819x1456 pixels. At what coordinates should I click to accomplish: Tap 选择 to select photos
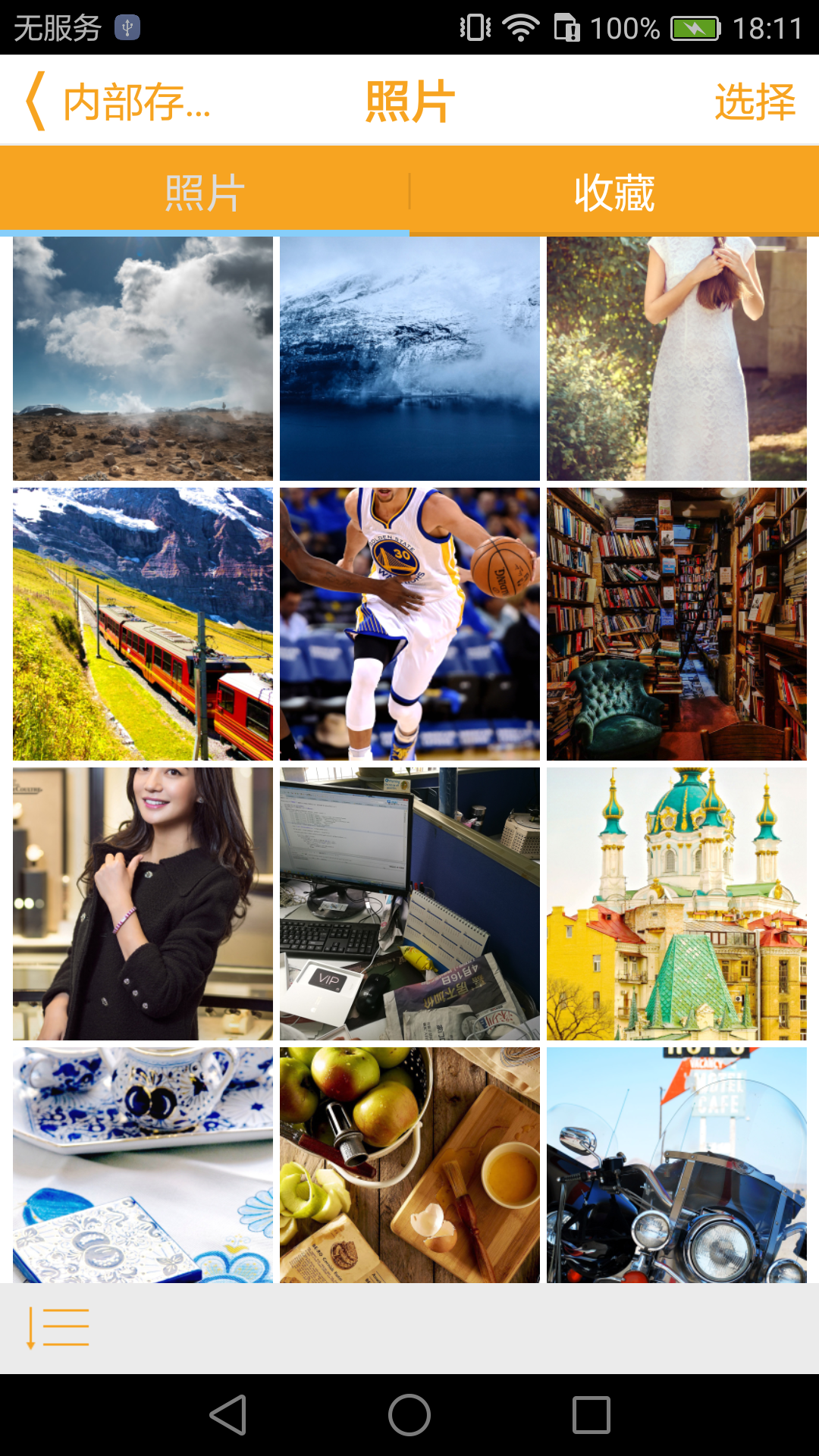[755, 102]
